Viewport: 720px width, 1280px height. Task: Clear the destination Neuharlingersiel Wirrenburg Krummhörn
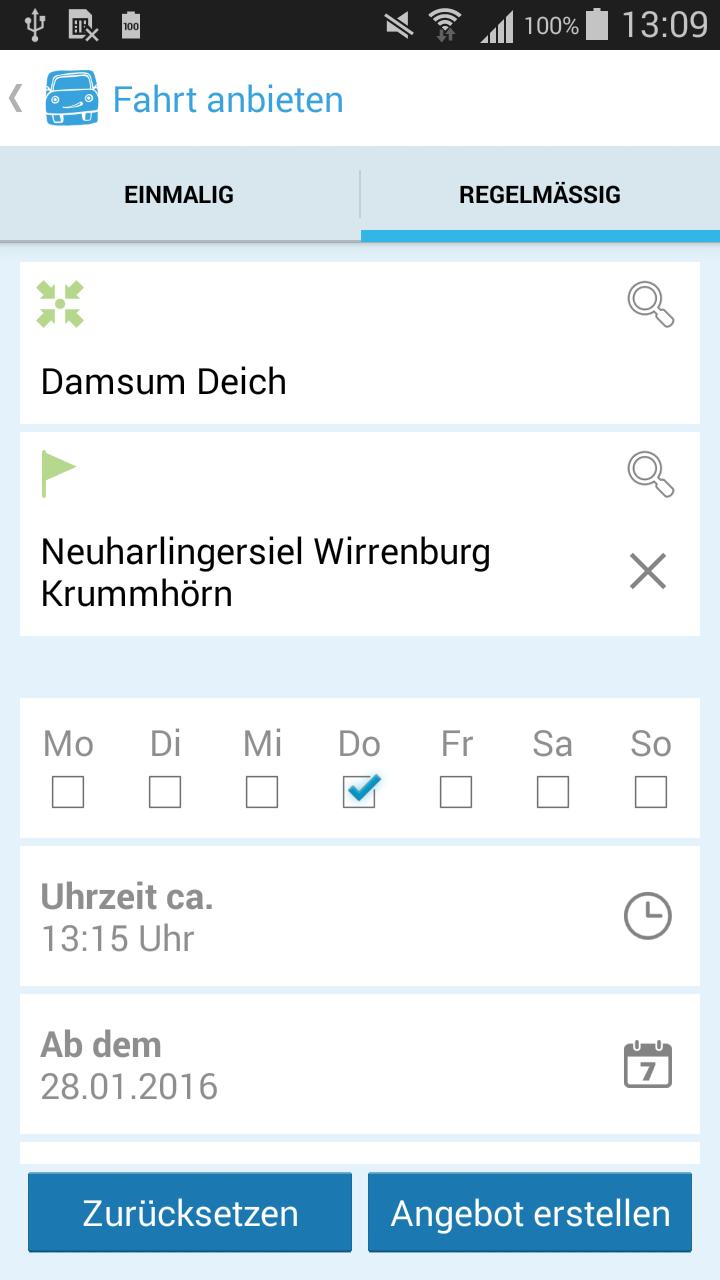tap(647, 572)
